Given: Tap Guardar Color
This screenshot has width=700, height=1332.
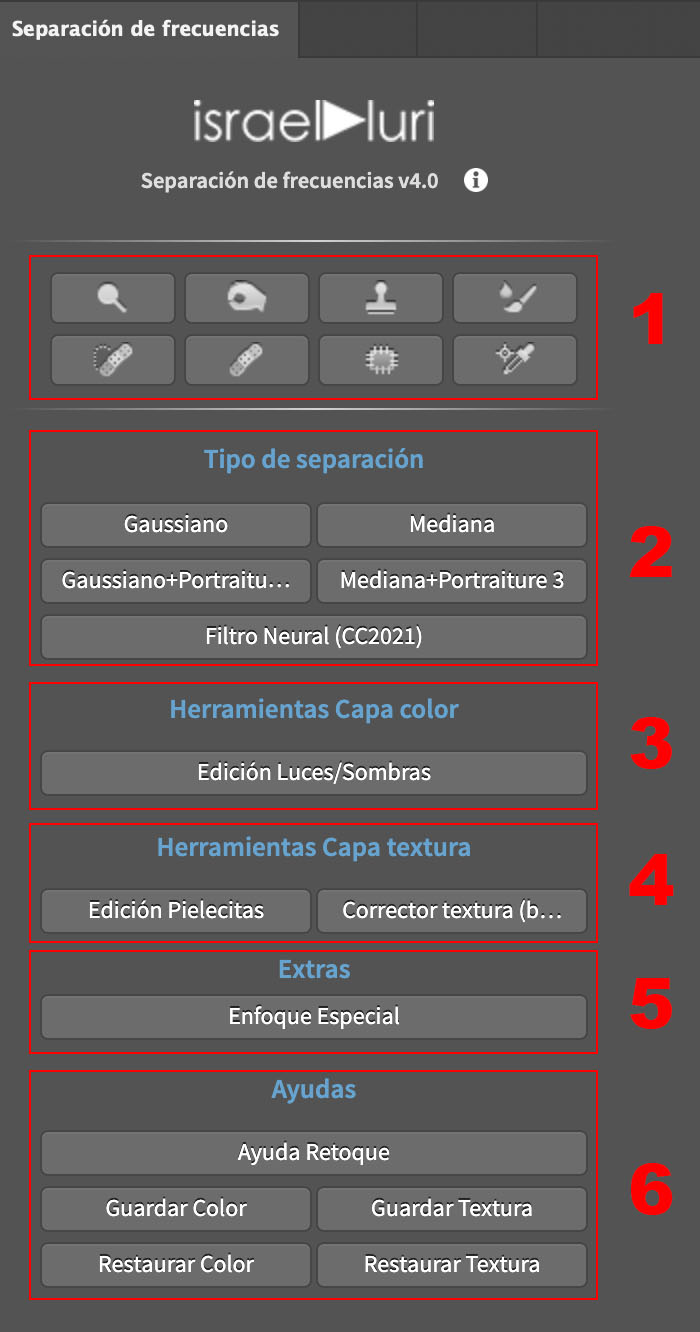Looking at the screenshot, I should pyautogui.click(x=176, y=1209).
